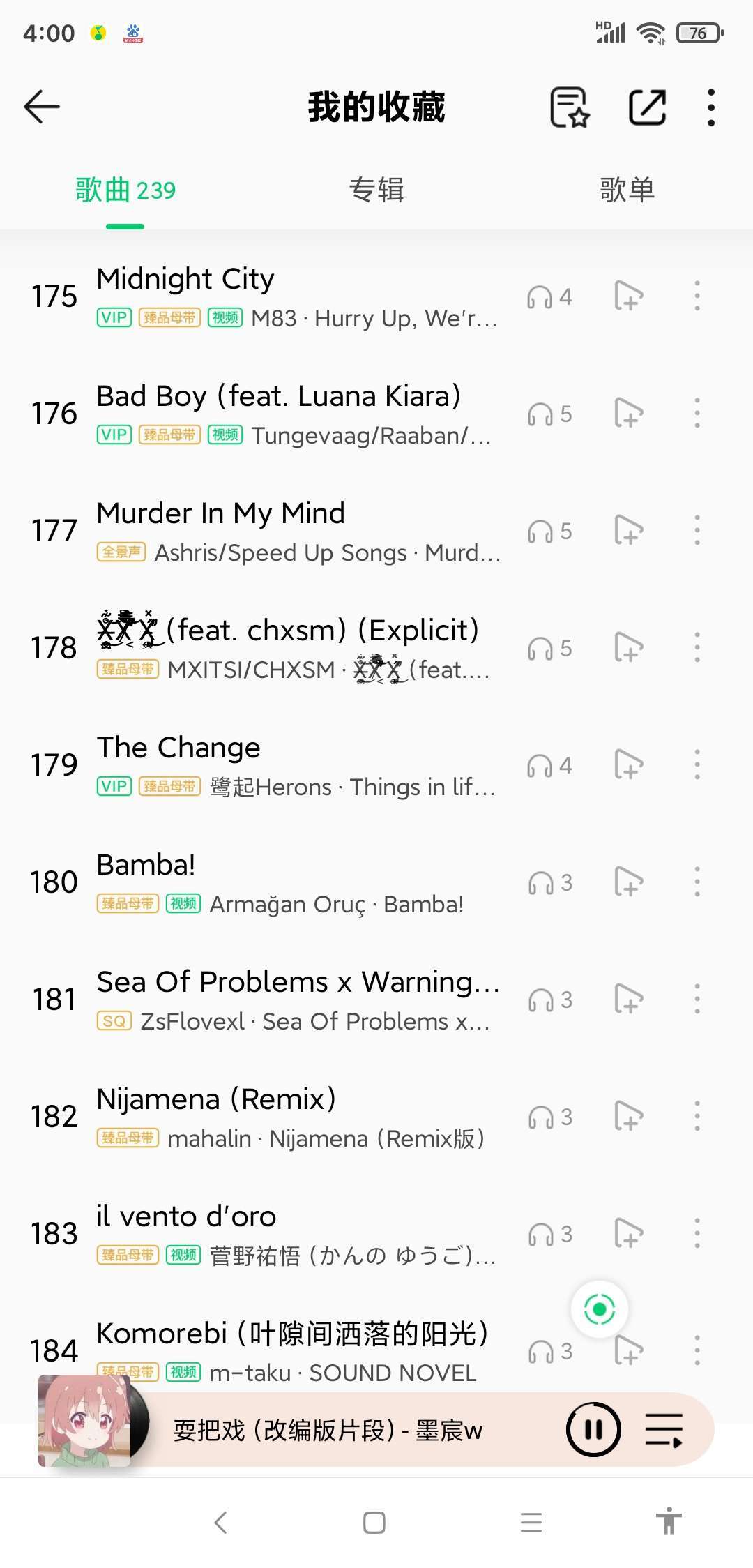Image resolution: width=753 pixels, height=1568 pixels.
Task: Locate the currently playing song button
Action: tap(599, 1309)
